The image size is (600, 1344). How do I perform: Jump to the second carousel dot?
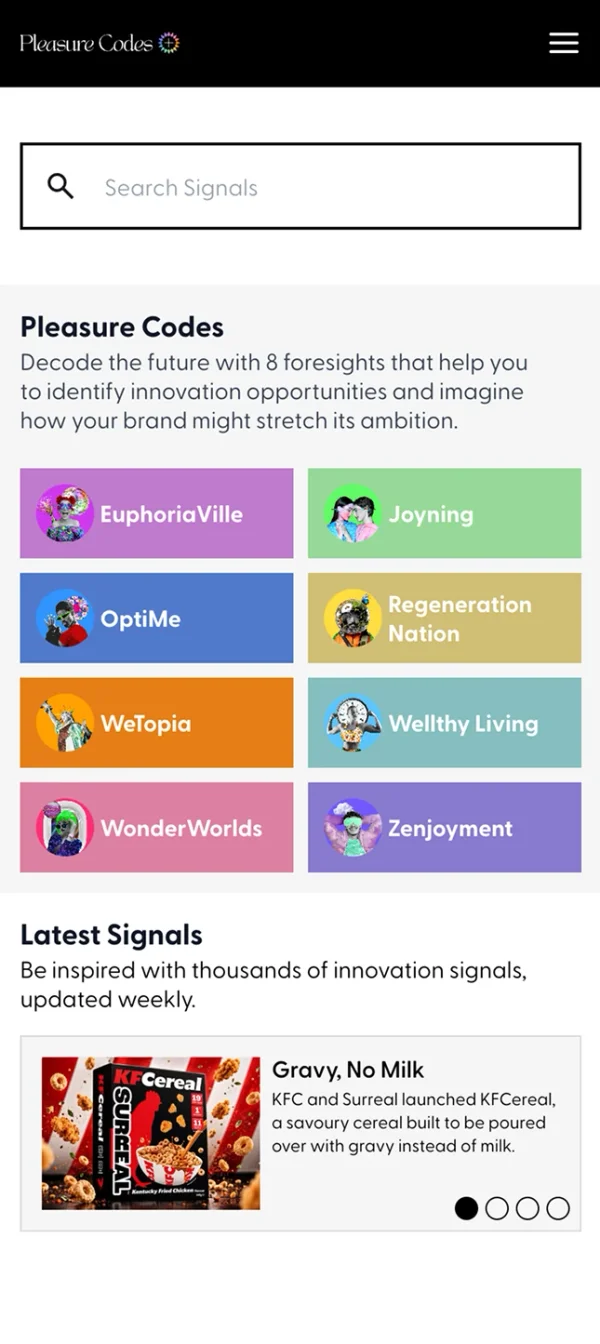(x=497, y=1208)
